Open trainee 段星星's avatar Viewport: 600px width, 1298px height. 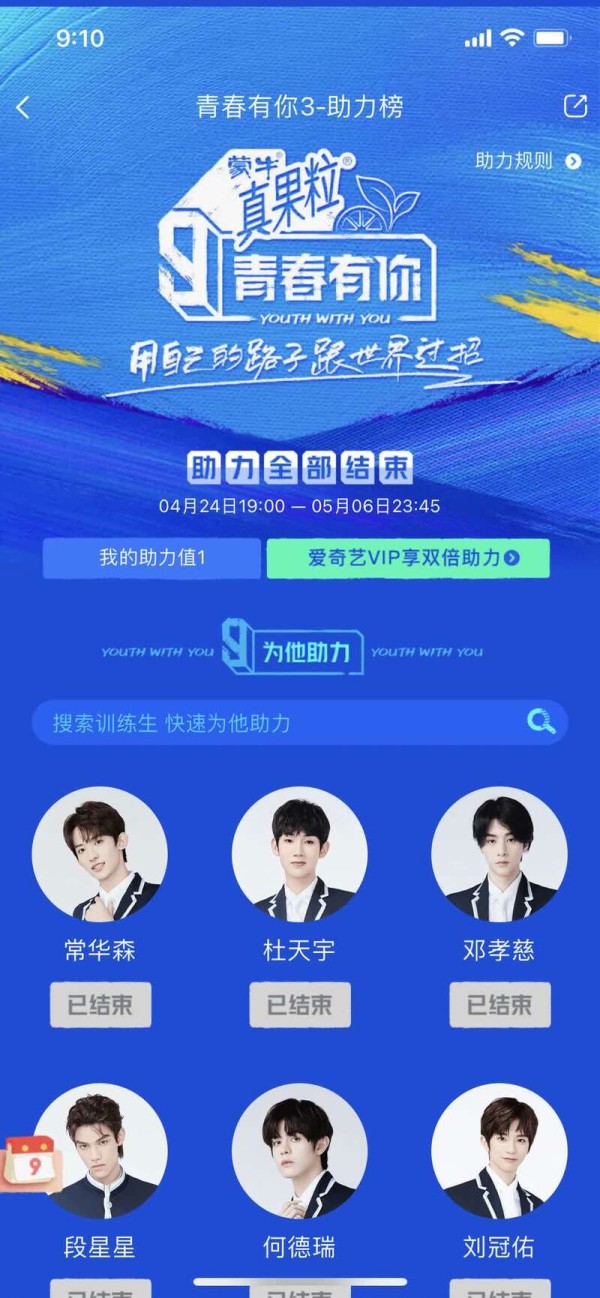click(100, 1151)
